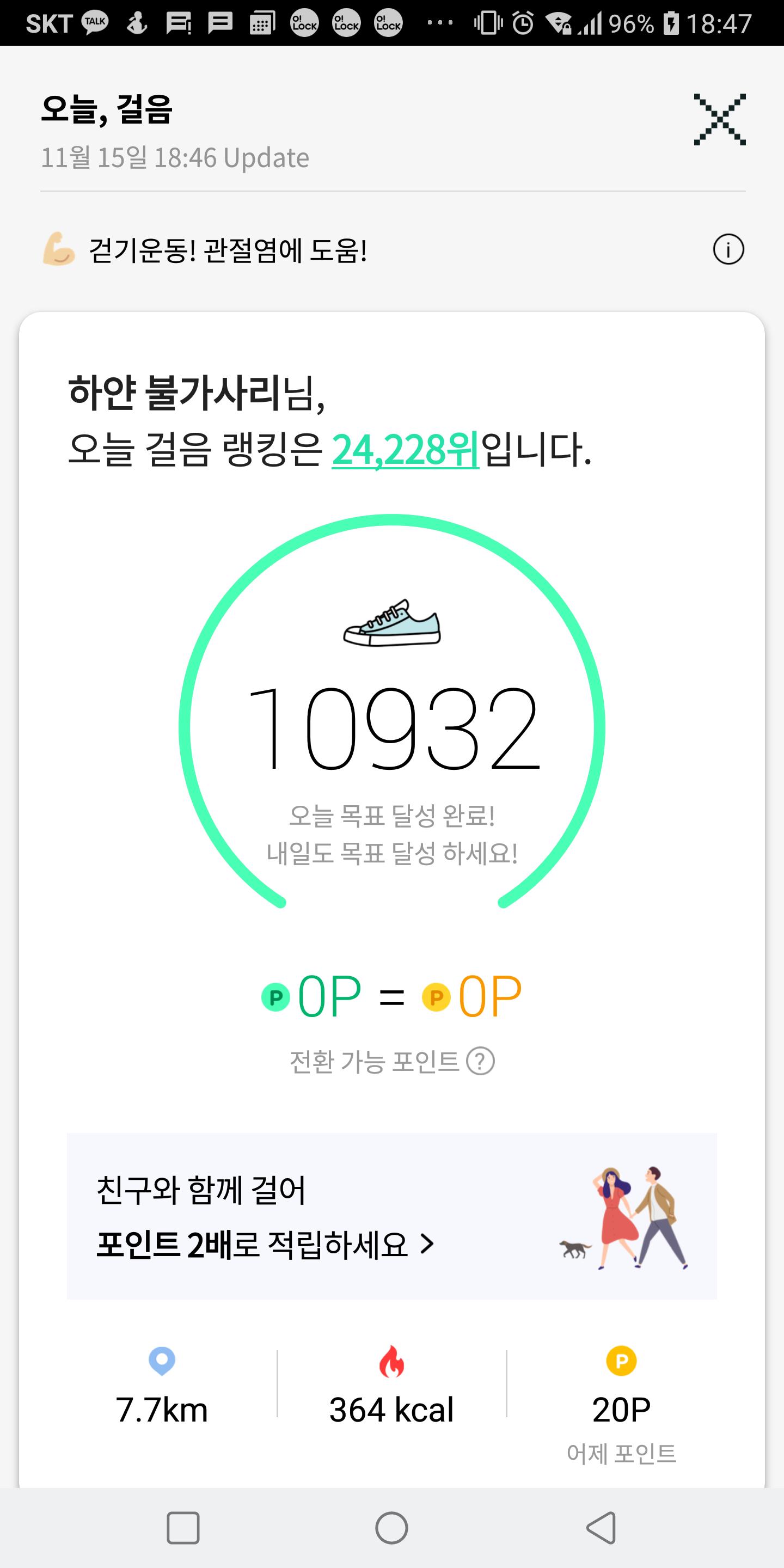Close the 오늘, 걸음 screen
The width and height of the screenshot is (784, 1568).
(719, 119)
